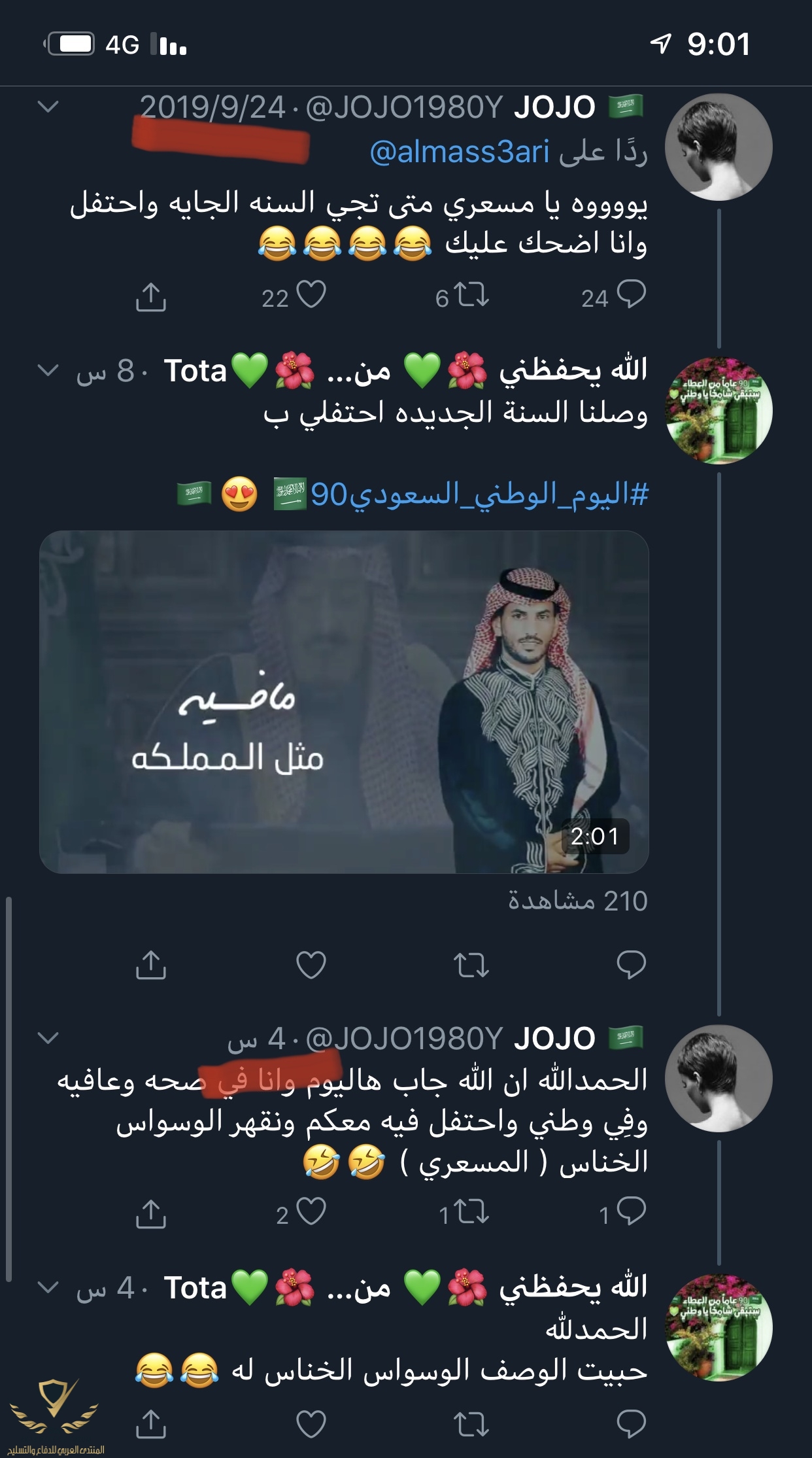Like JOJO's tweet starting الحمدالله ان الله

[311, 1212]
